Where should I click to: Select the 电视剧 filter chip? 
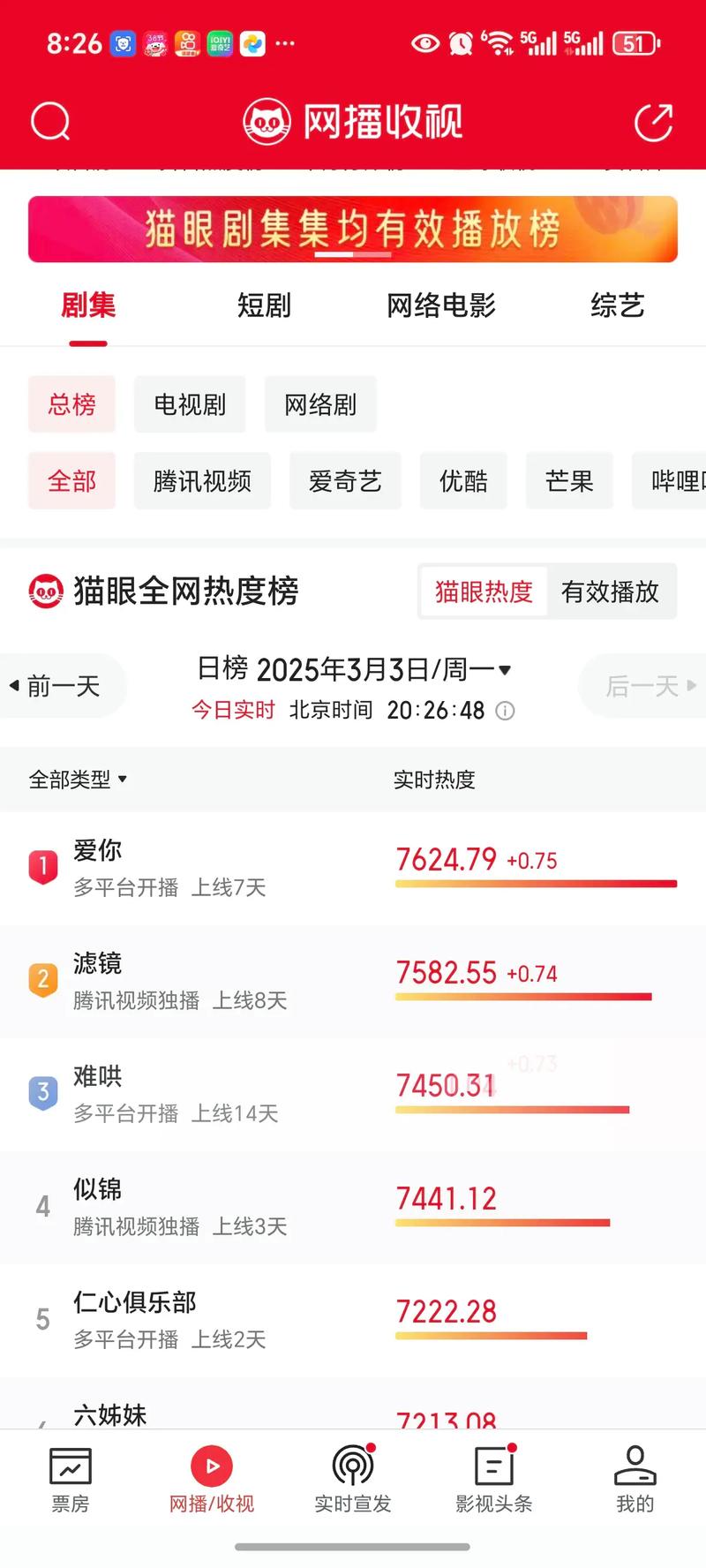pyautogui.click(x=190, y=403)
